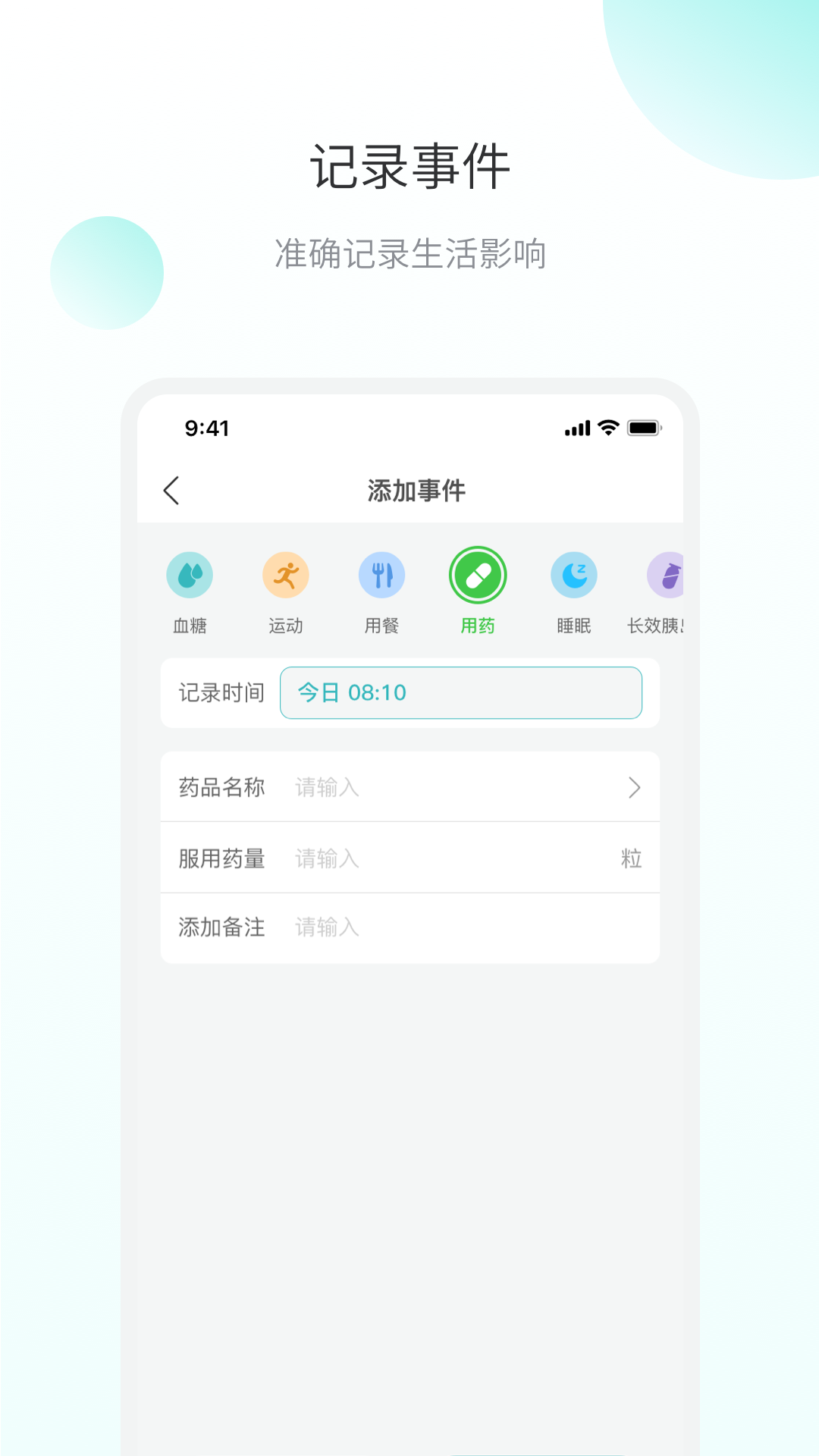Screen dimensions: 819x1456
Task: Tap the back arrow icon
Action: pos(171,491)
